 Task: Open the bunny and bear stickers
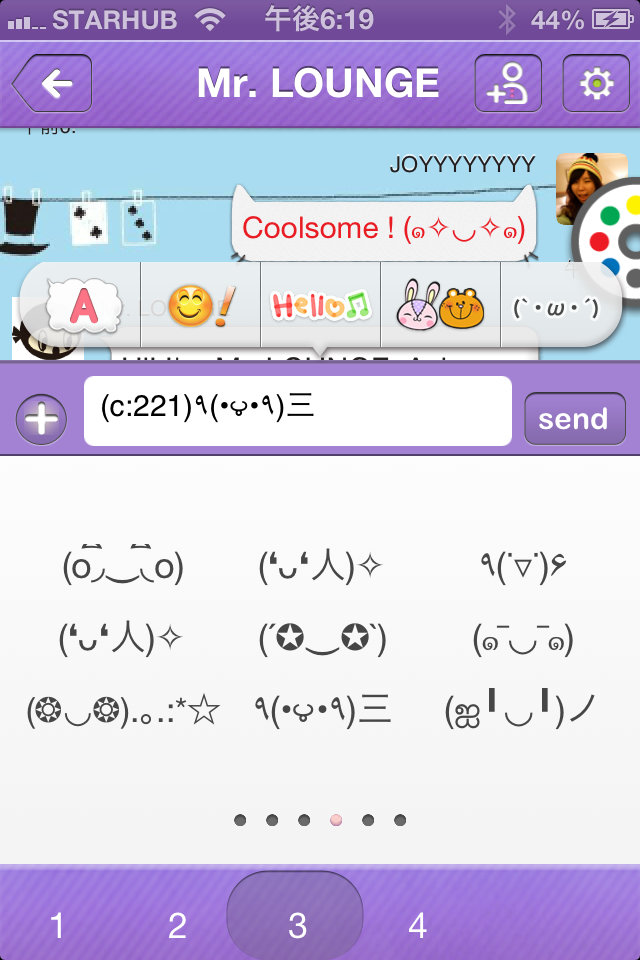pyautogui.click(x=441, y=305)
